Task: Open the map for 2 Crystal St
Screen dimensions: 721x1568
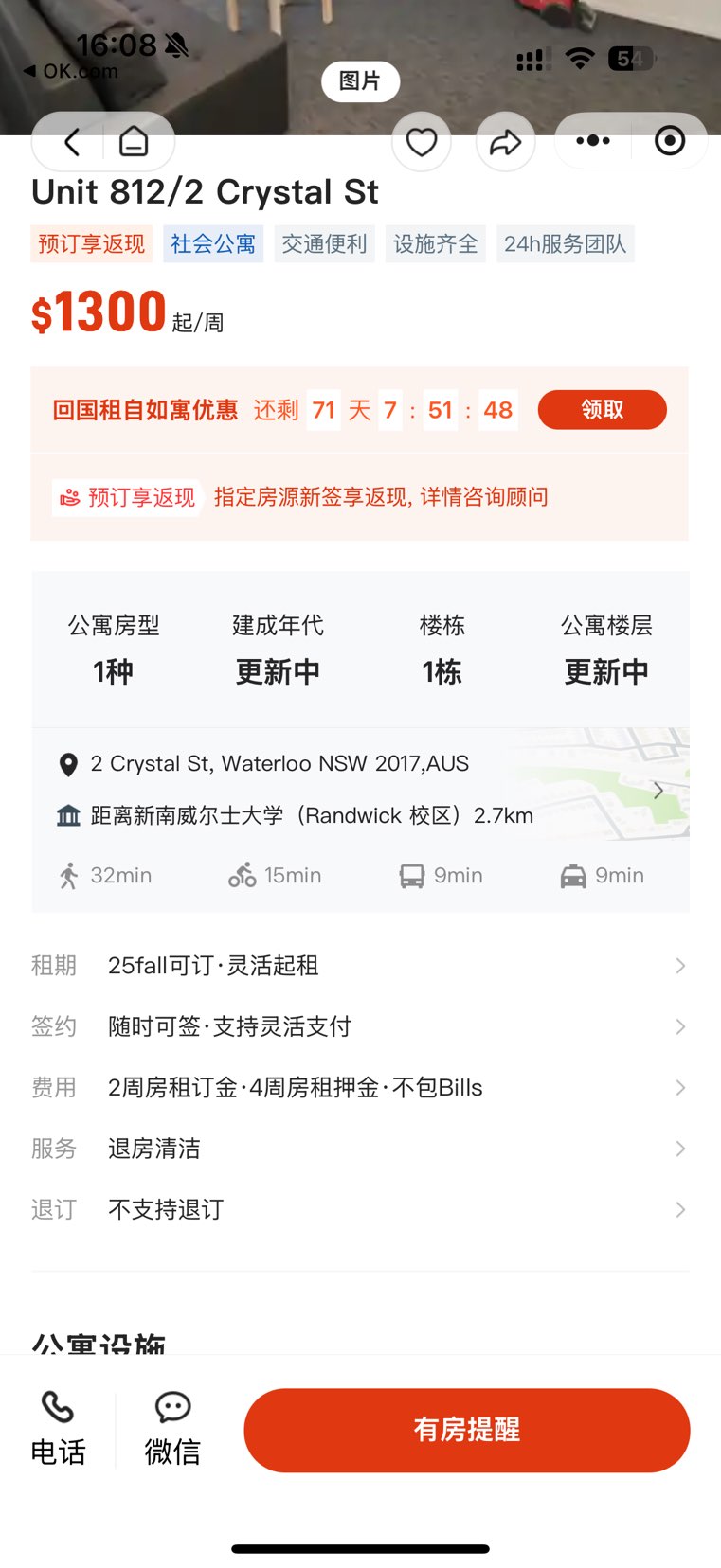Action: click(x=657, y=789)
